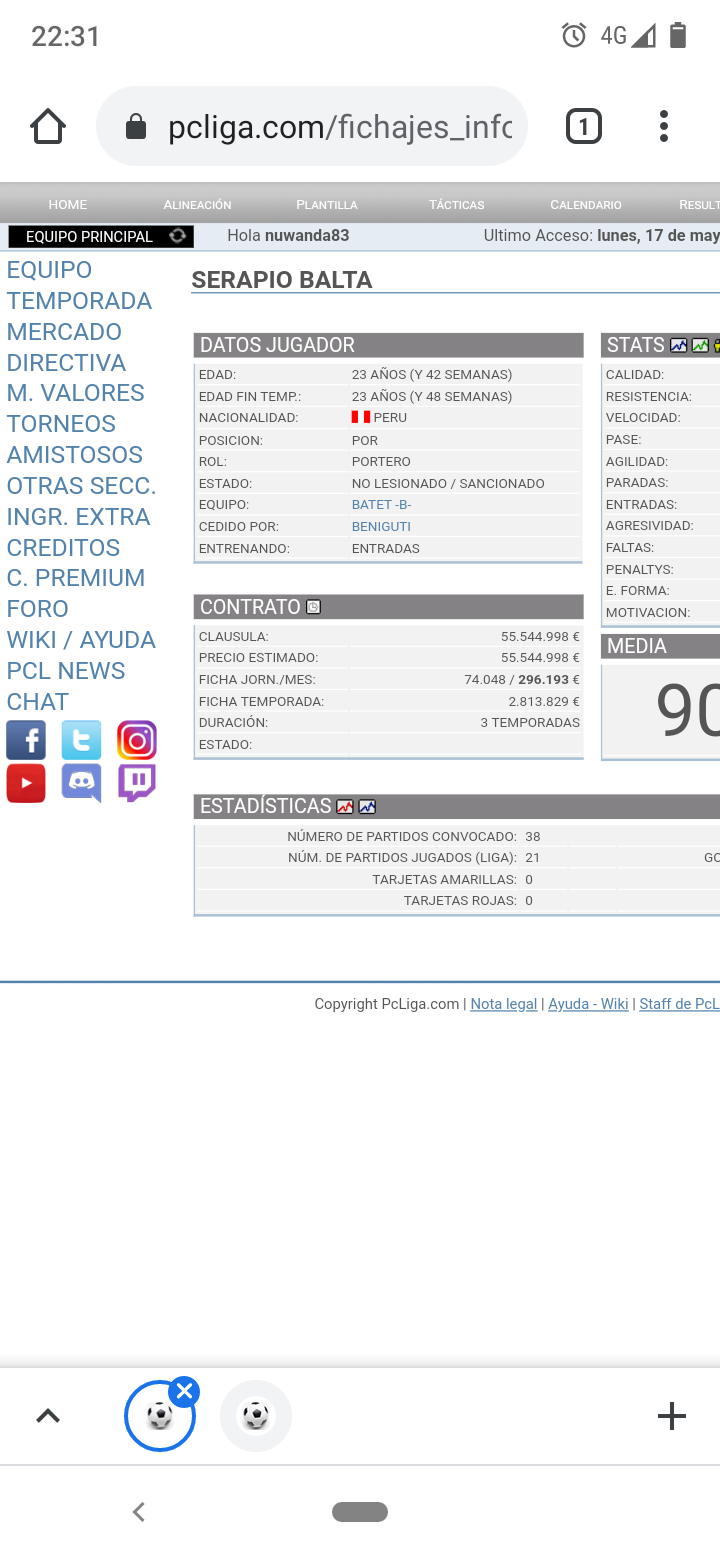This screenshot has height=1560, width=720.
Task: Open the Foro link in the sidebar
Action: click(38, 609)
